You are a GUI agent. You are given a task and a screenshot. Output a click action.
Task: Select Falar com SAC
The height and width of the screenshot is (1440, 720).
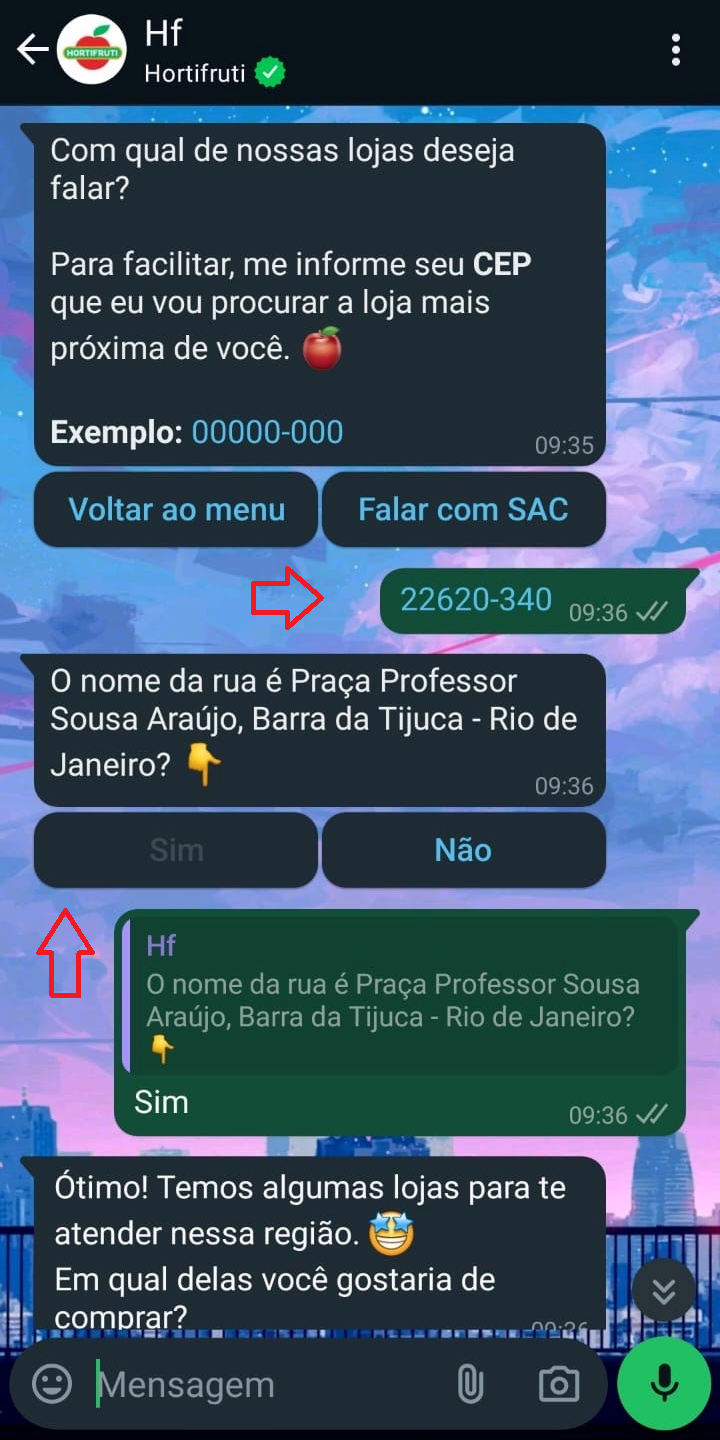pos(463,510)
